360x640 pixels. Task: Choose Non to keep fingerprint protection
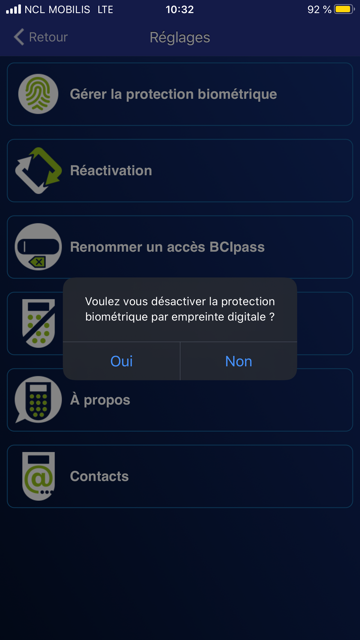pyautogui.click(x=239, y=361)
